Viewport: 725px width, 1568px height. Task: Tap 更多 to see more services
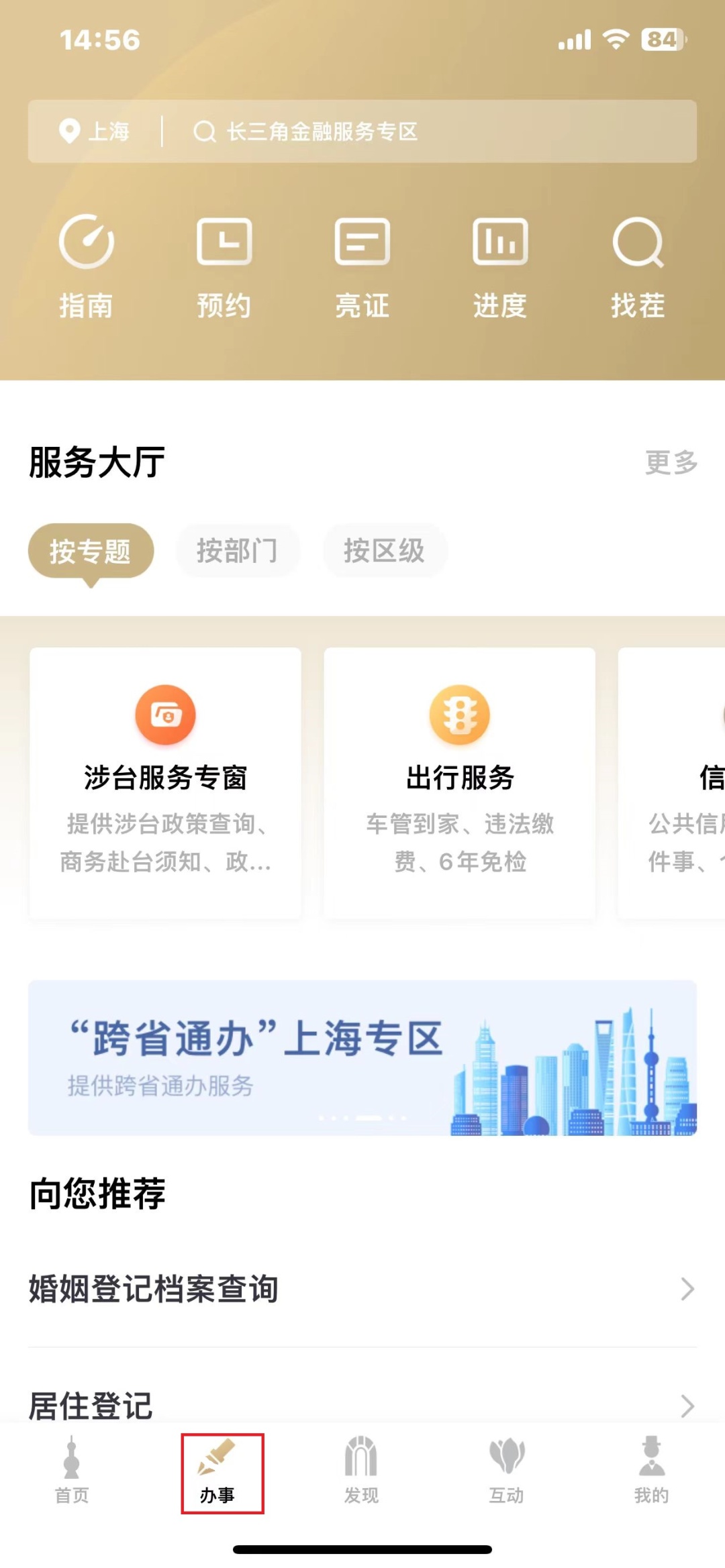pyautogui.click(x=671, y=463)
